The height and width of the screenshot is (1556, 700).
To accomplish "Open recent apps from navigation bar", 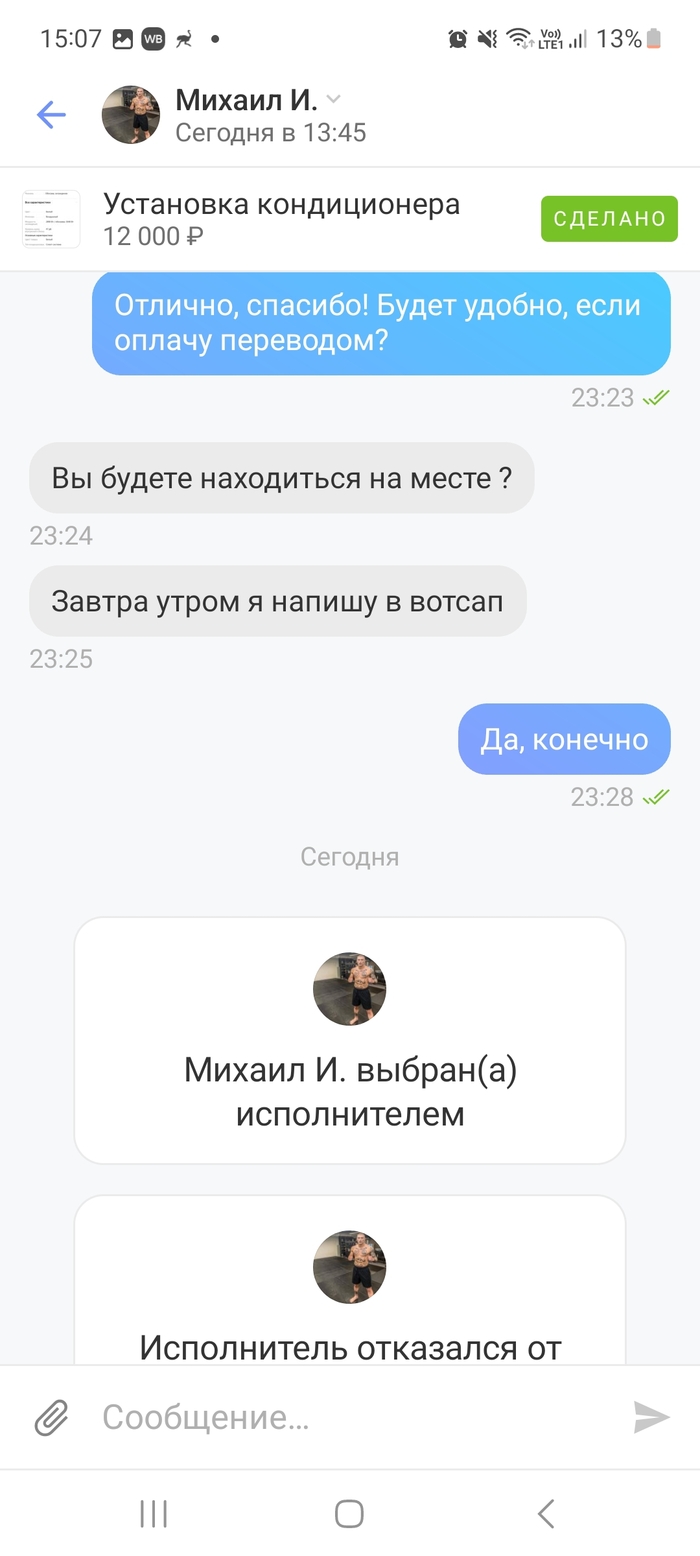I will tap(153, 1513).
